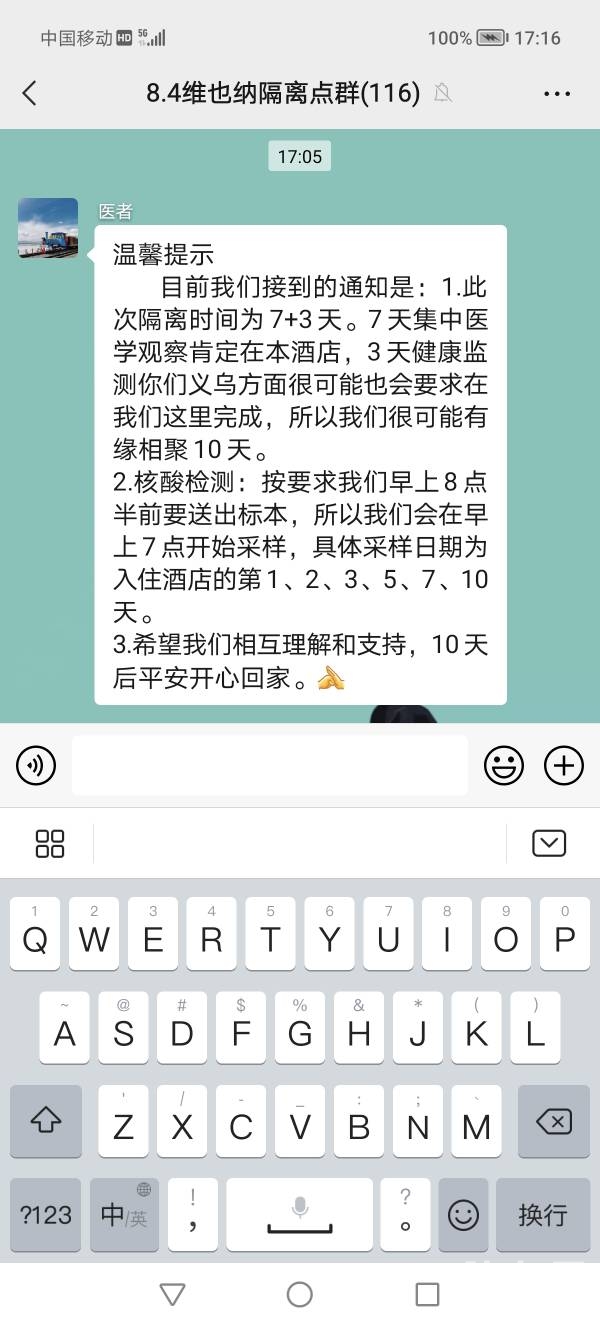600x1326 pixels.
Task: Go back from the group chat
Action: coord(30,93)
